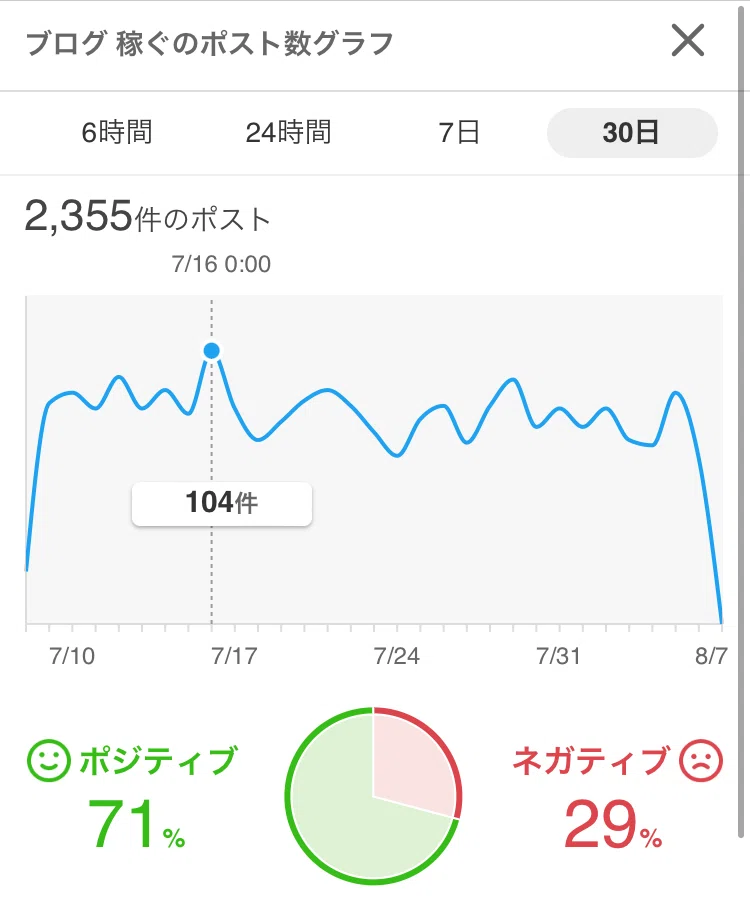Tap the blue data point on 7/16
This screenshot has width=750, height=919.
(x=212, y=350)
